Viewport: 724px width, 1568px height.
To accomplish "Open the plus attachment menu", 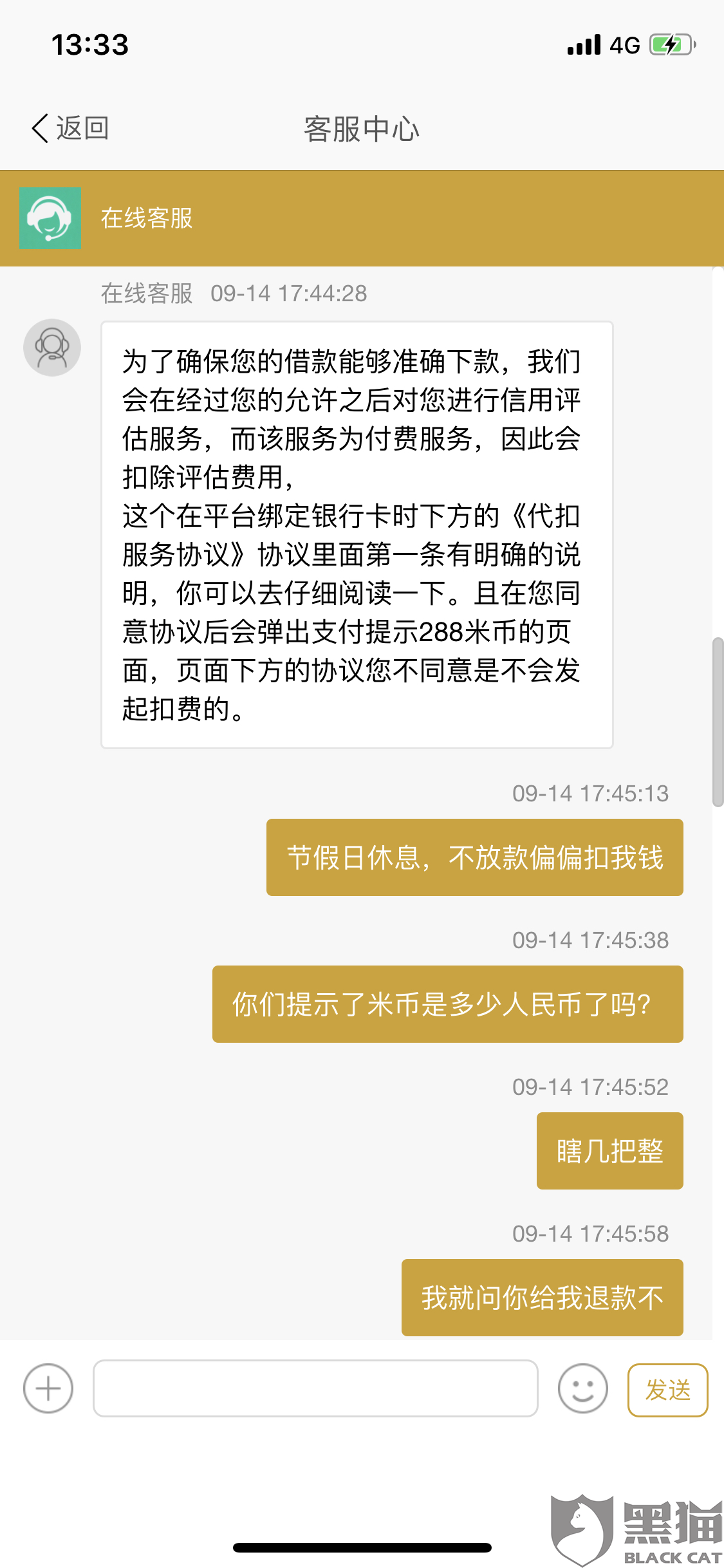I will pyautogui.click(x=48, y=1388).
